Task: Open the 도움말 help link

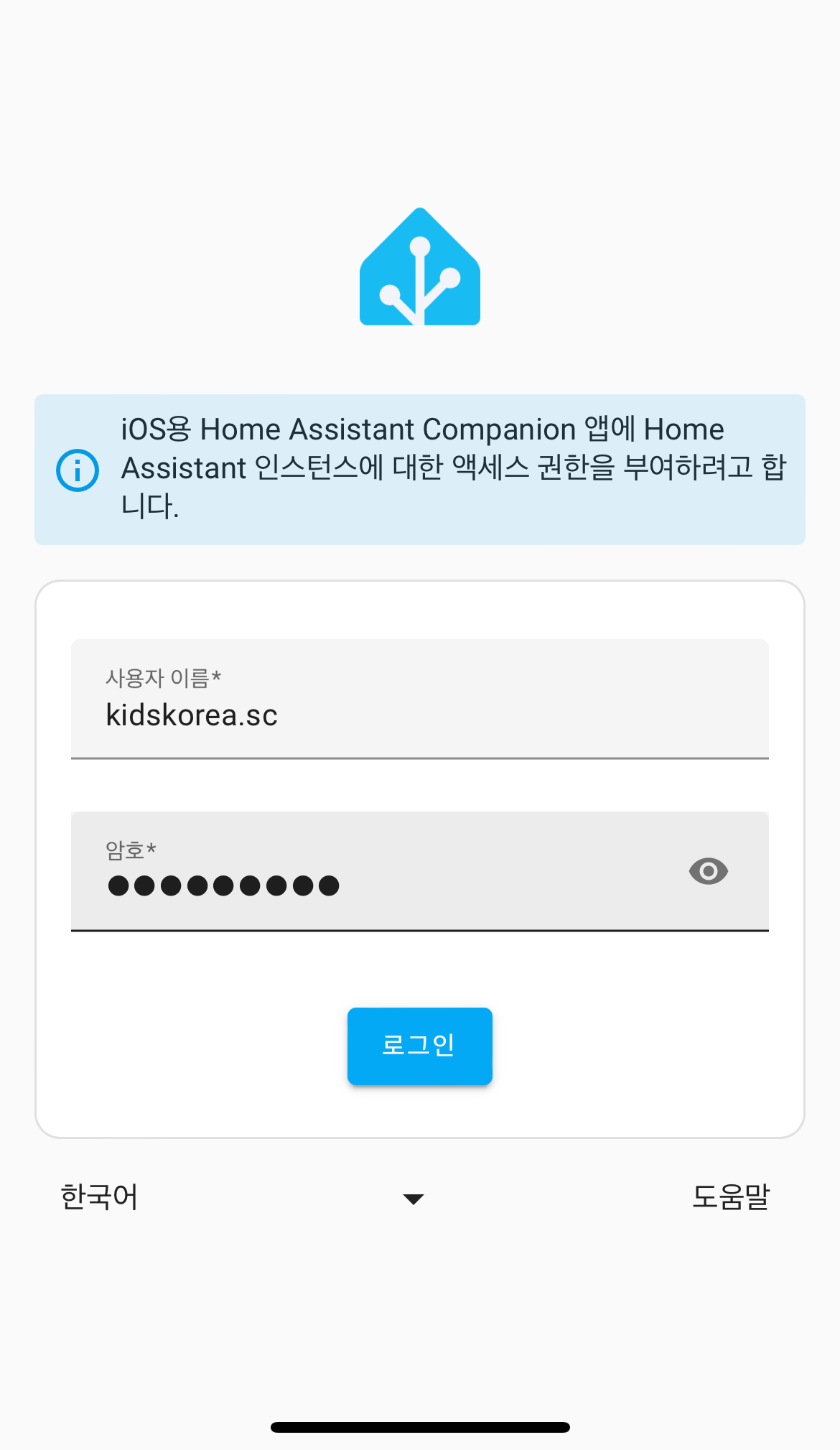Action: pyautogui.click(x=730, y=1197)
